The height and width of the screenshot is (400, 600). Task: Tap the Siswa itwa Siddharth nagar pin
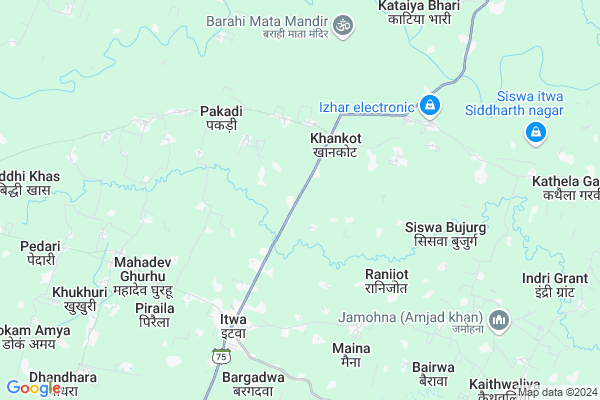pos(536,131)
